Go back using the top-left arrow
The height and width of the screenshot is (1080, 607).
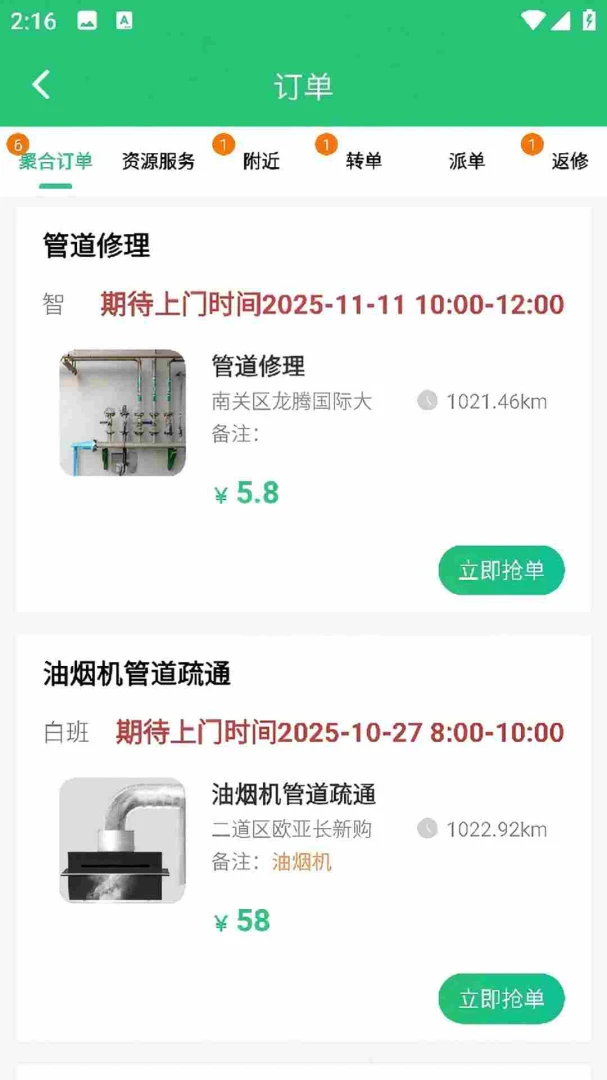tap(41, 85)
